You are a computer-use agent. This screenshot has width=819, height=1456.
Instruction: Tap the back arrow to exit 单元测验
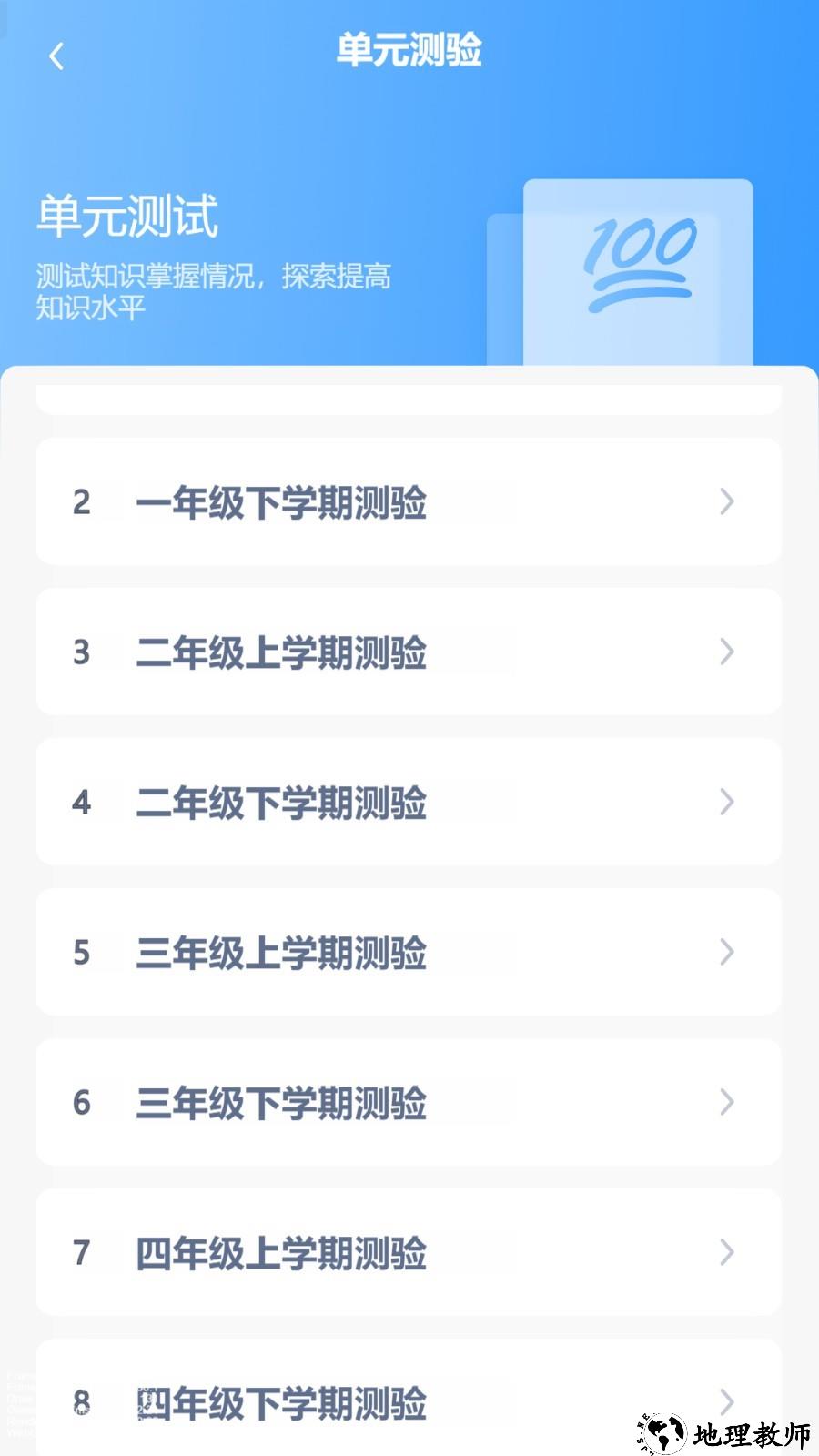click(x=57, y=56)
